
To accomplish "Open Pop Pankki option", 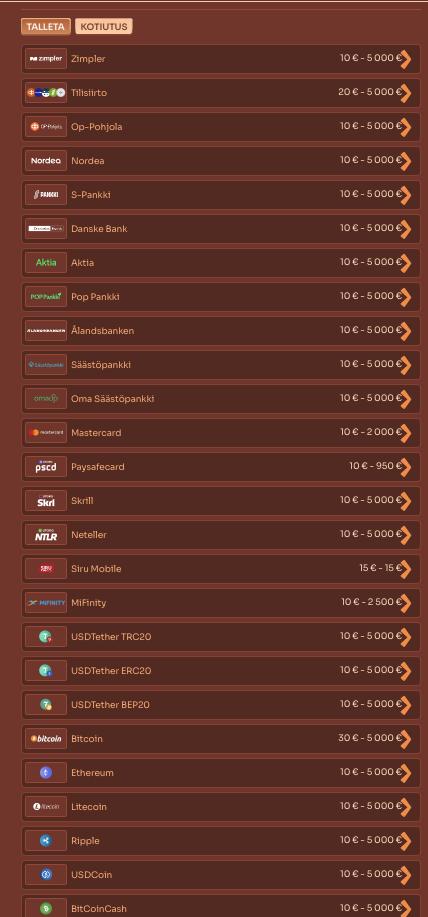I will click(221, 297).
